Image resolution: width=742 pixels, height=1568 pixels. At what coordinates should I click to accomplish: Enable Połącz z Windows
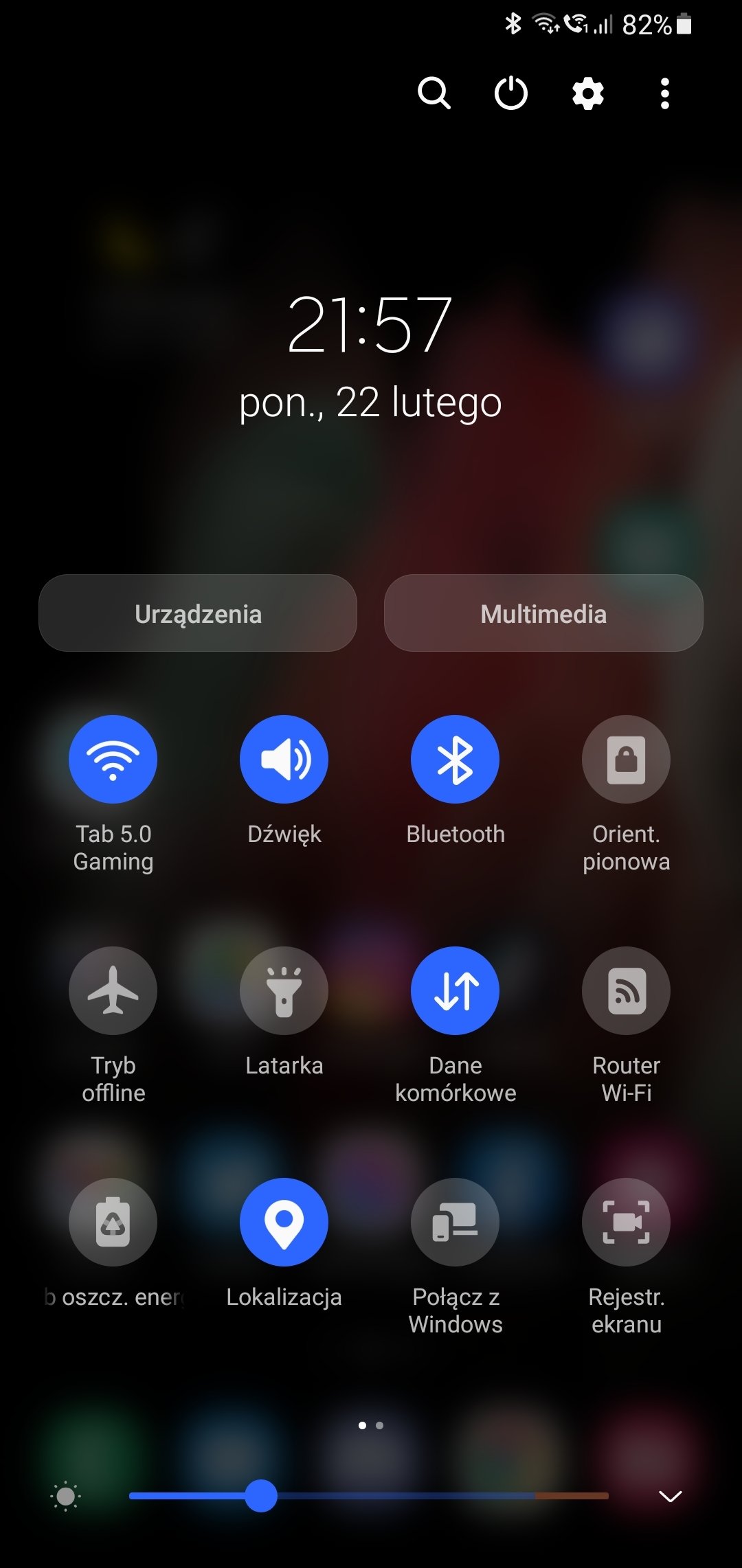(455, 1222)
